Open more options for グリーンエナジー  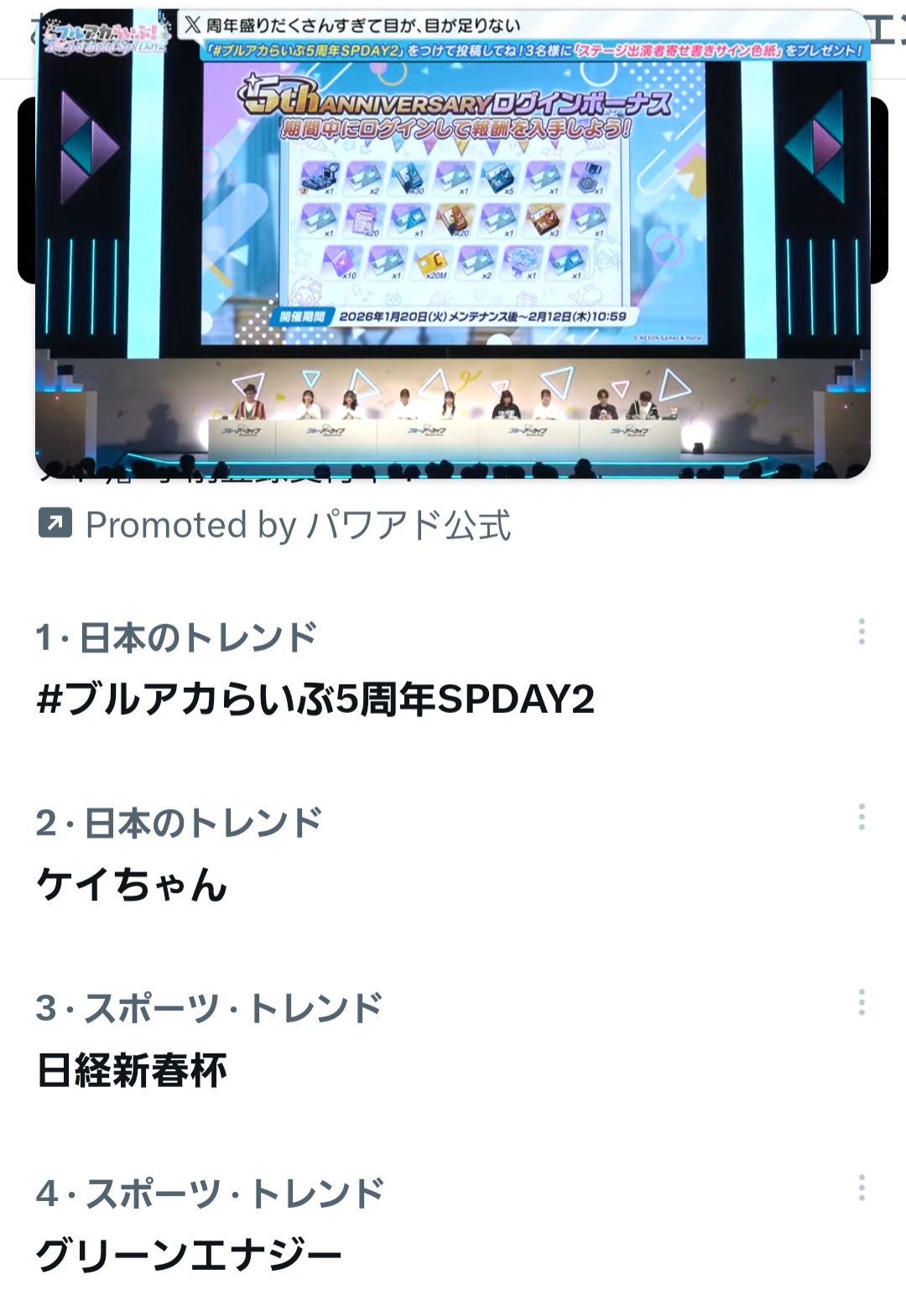pos(862,1188)
